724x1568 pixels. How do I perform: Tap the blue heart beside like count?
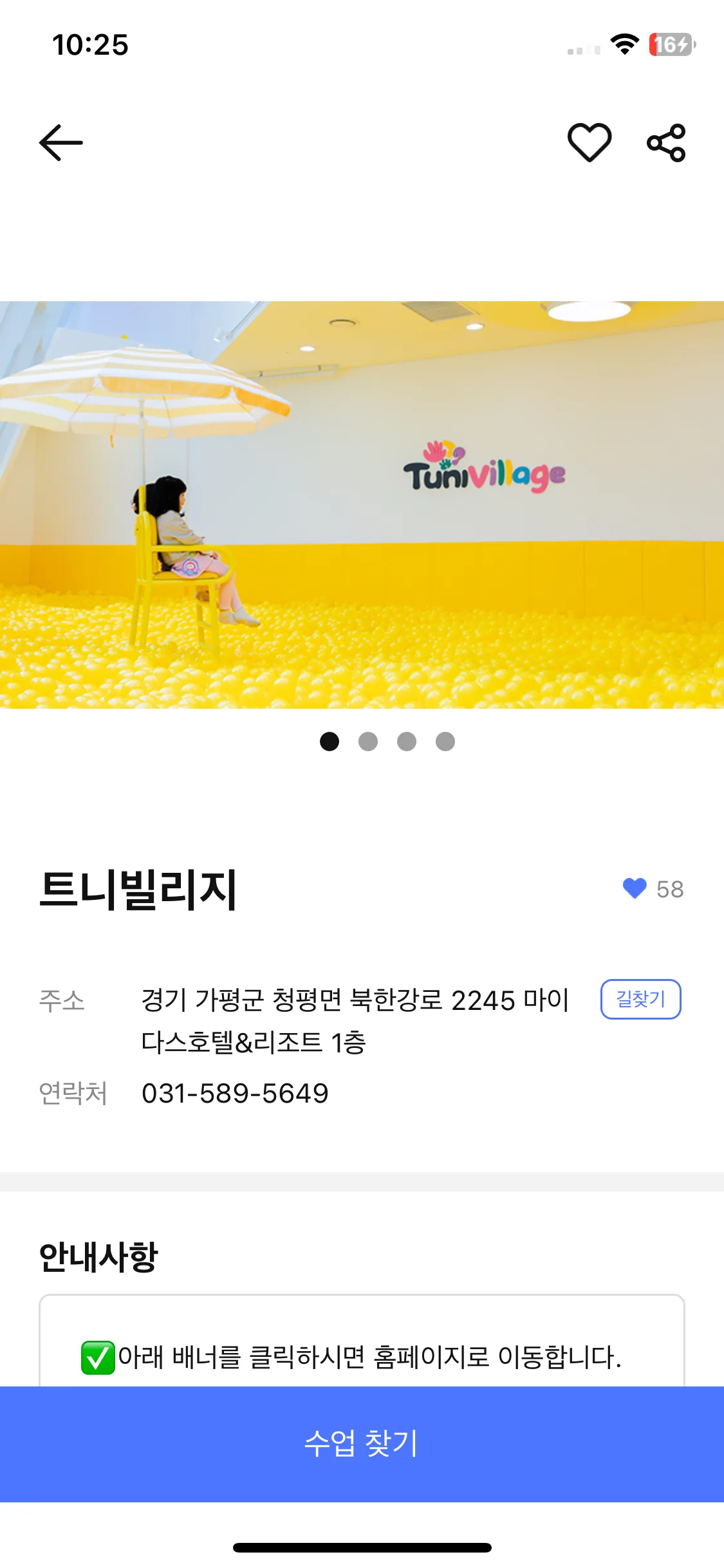[635, 889]
